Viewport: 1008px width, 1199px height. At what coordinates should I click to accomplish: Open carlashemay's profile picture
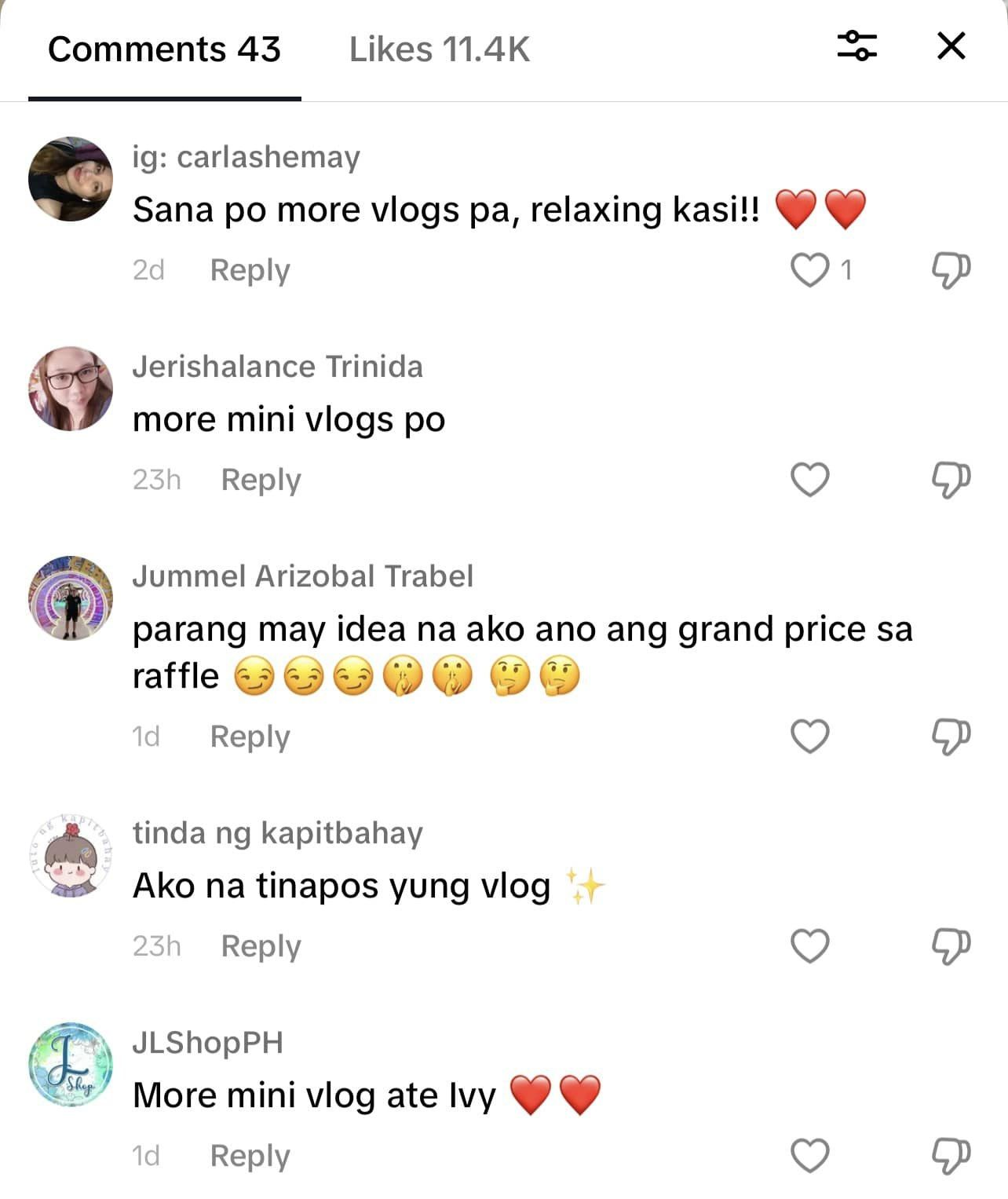point(71,179)
